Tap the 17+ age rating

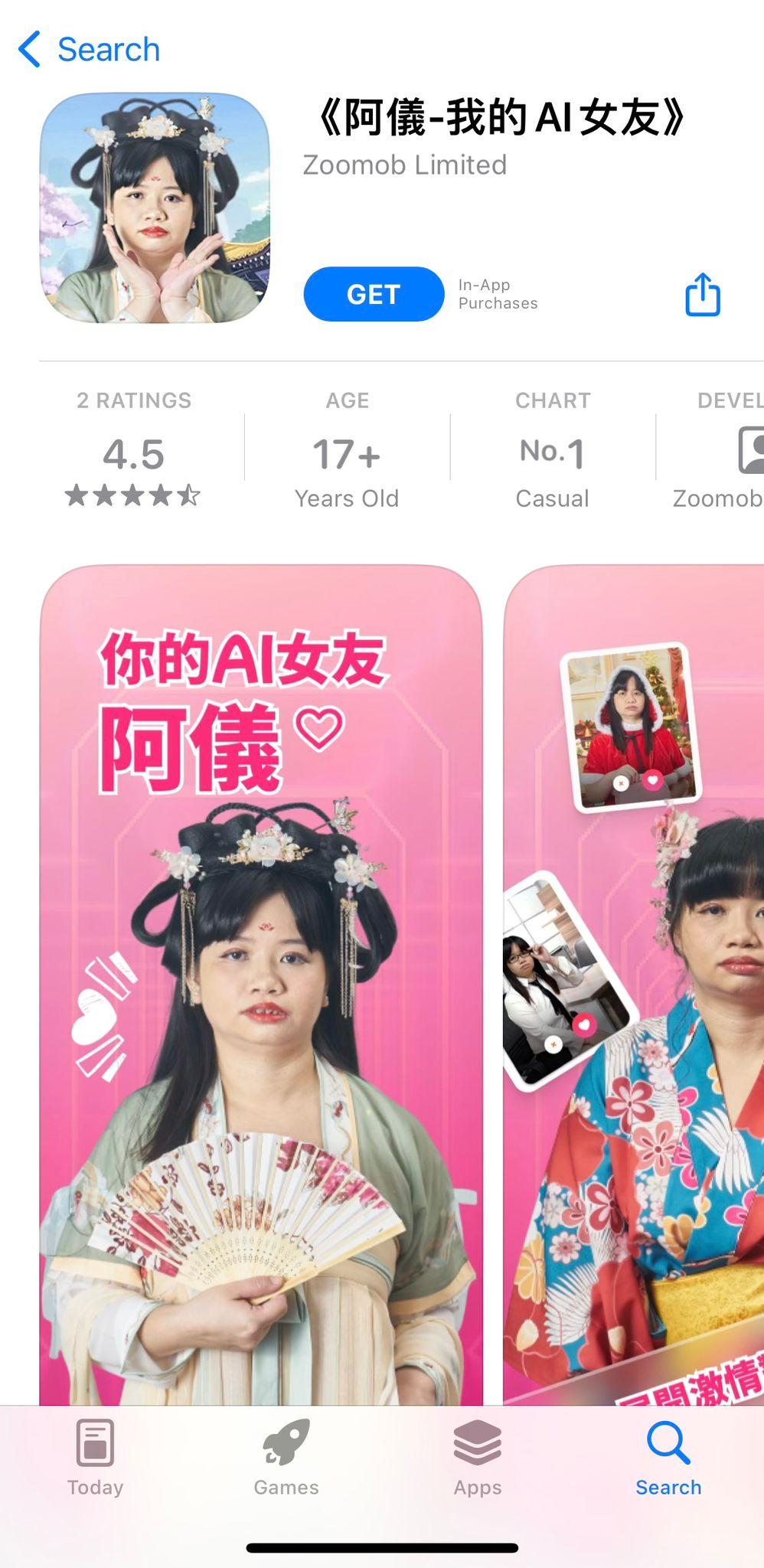coord(347,452)
